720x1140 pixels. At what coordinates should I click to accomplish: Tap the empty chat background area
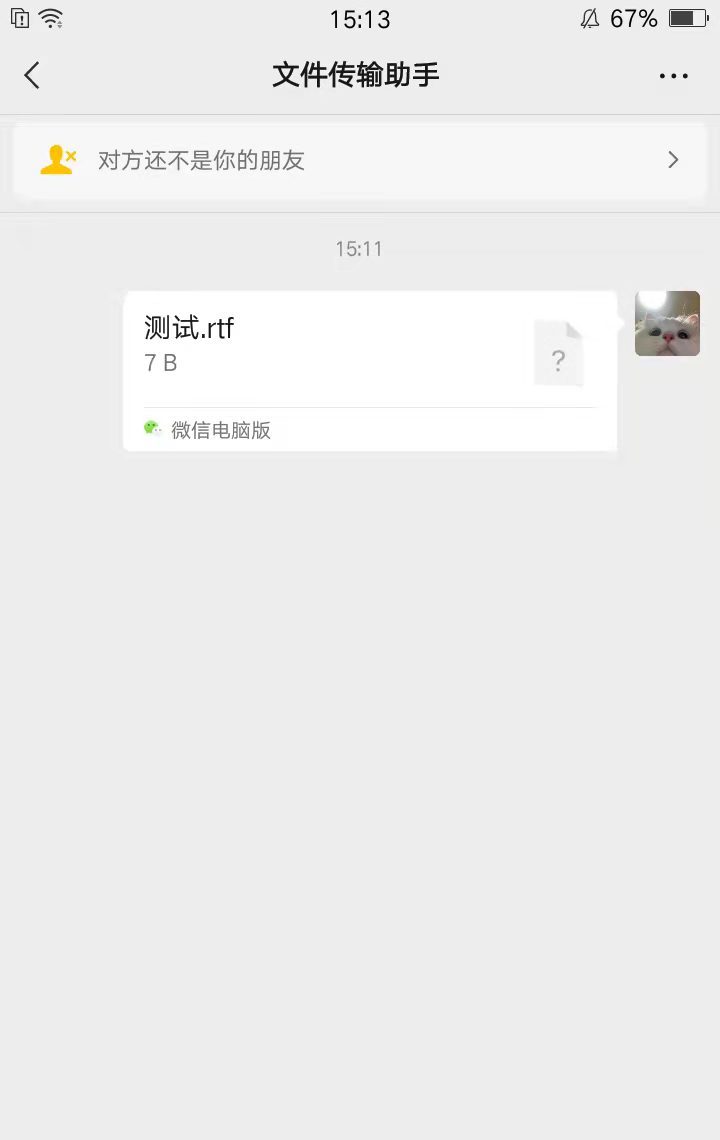pyautogui.click(x=360, y=750)
